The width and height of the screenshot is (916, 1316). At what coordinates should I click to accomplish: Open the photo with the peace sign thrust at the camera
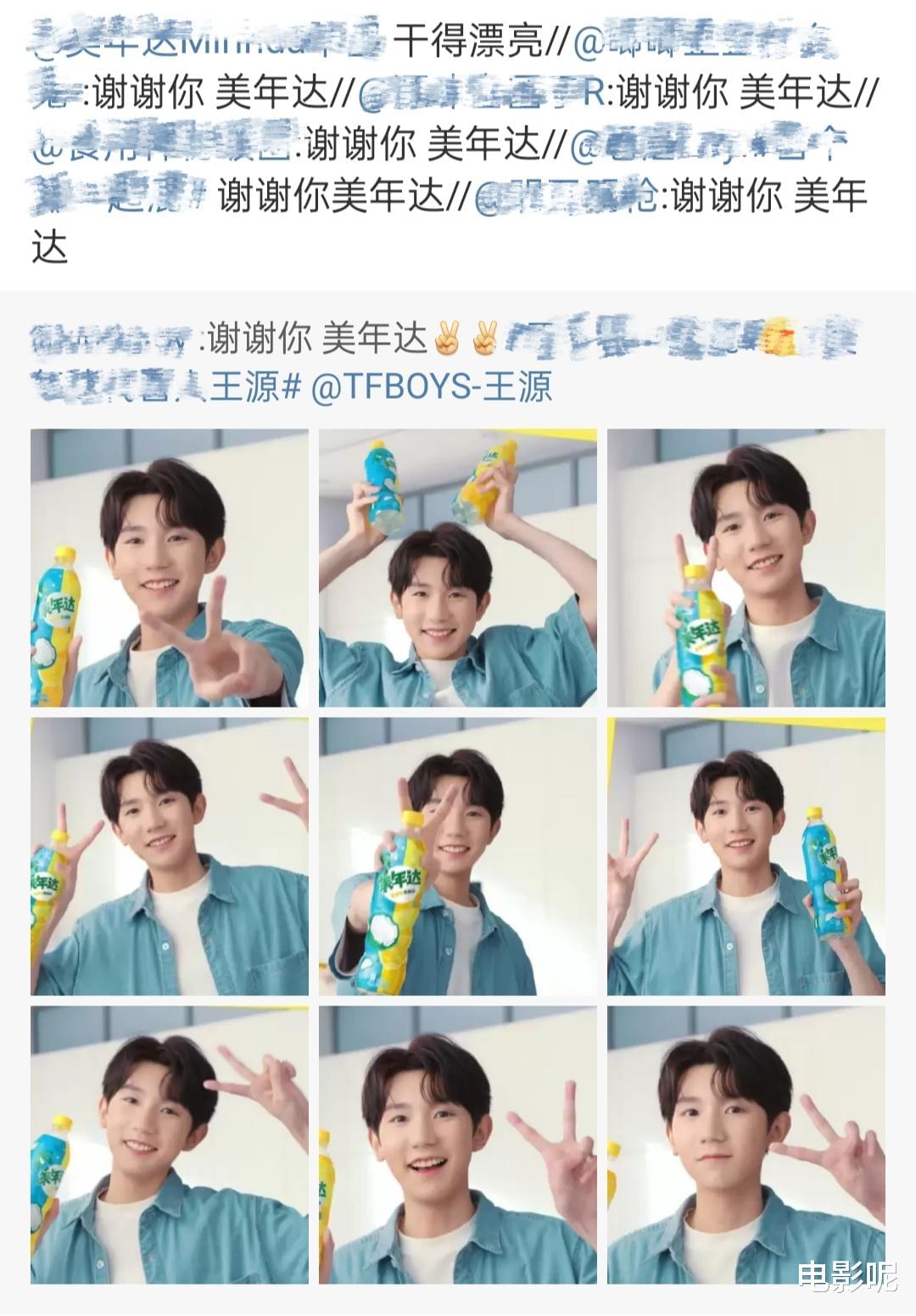tap(170, 568)
